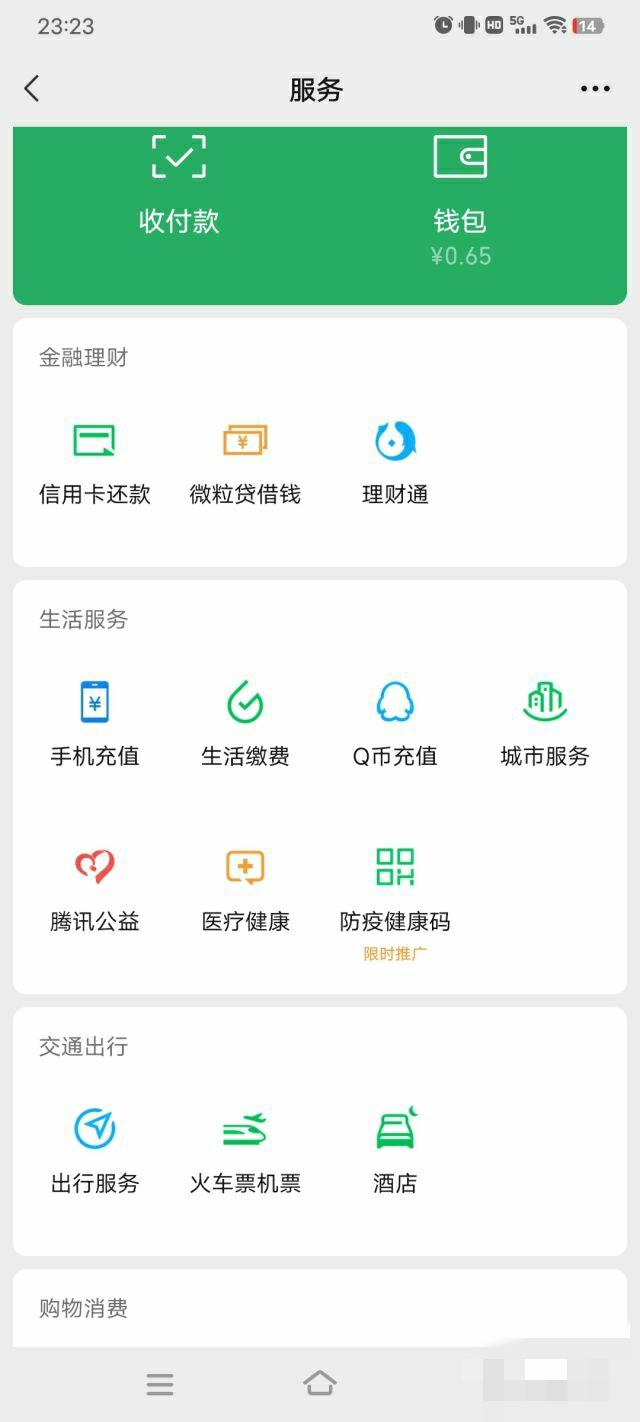
Task: Launch 理财通
Action: 395,463
